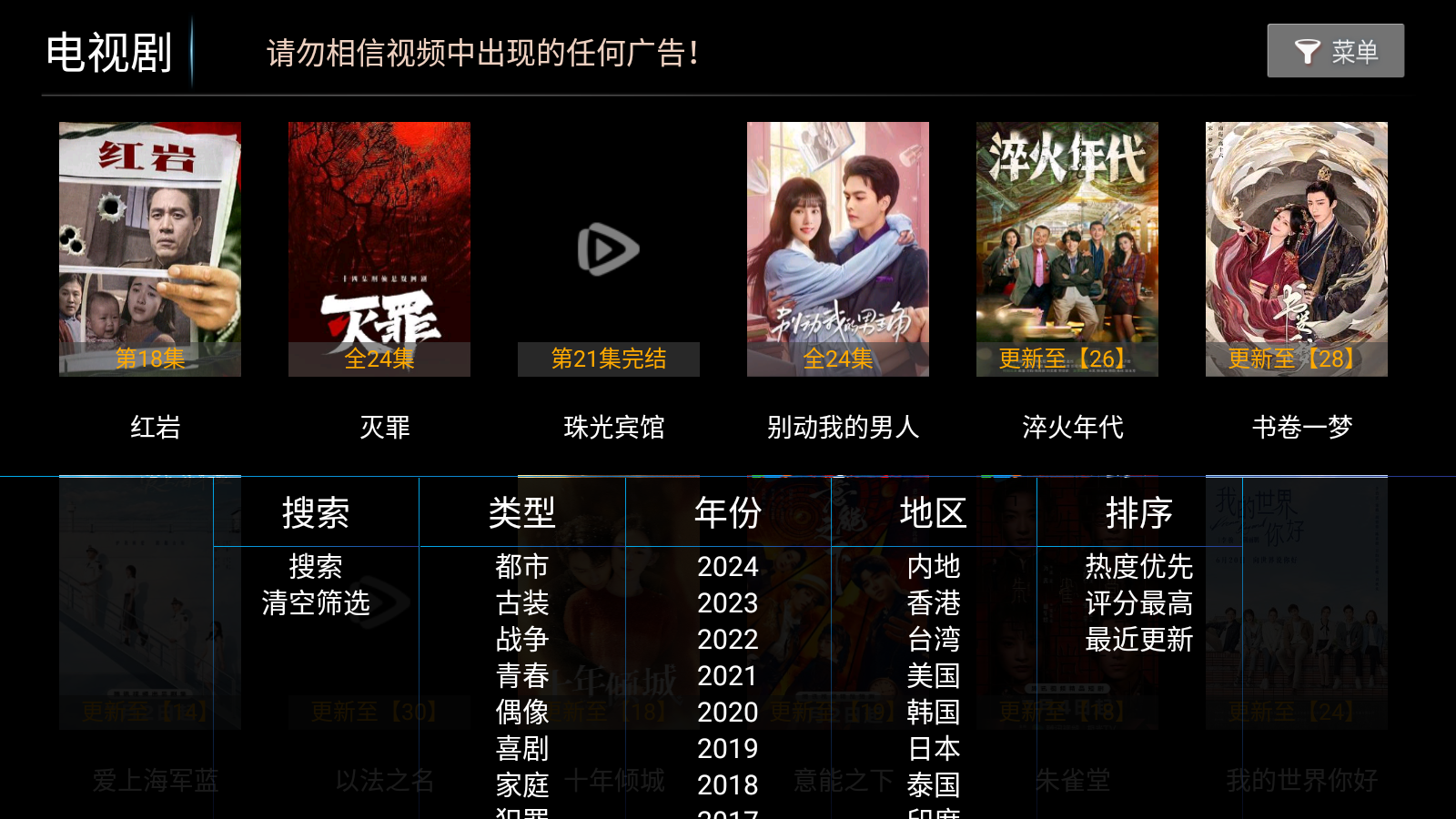
Task: Select 喜剧 in the type list
Action: [x=521, y=749]
